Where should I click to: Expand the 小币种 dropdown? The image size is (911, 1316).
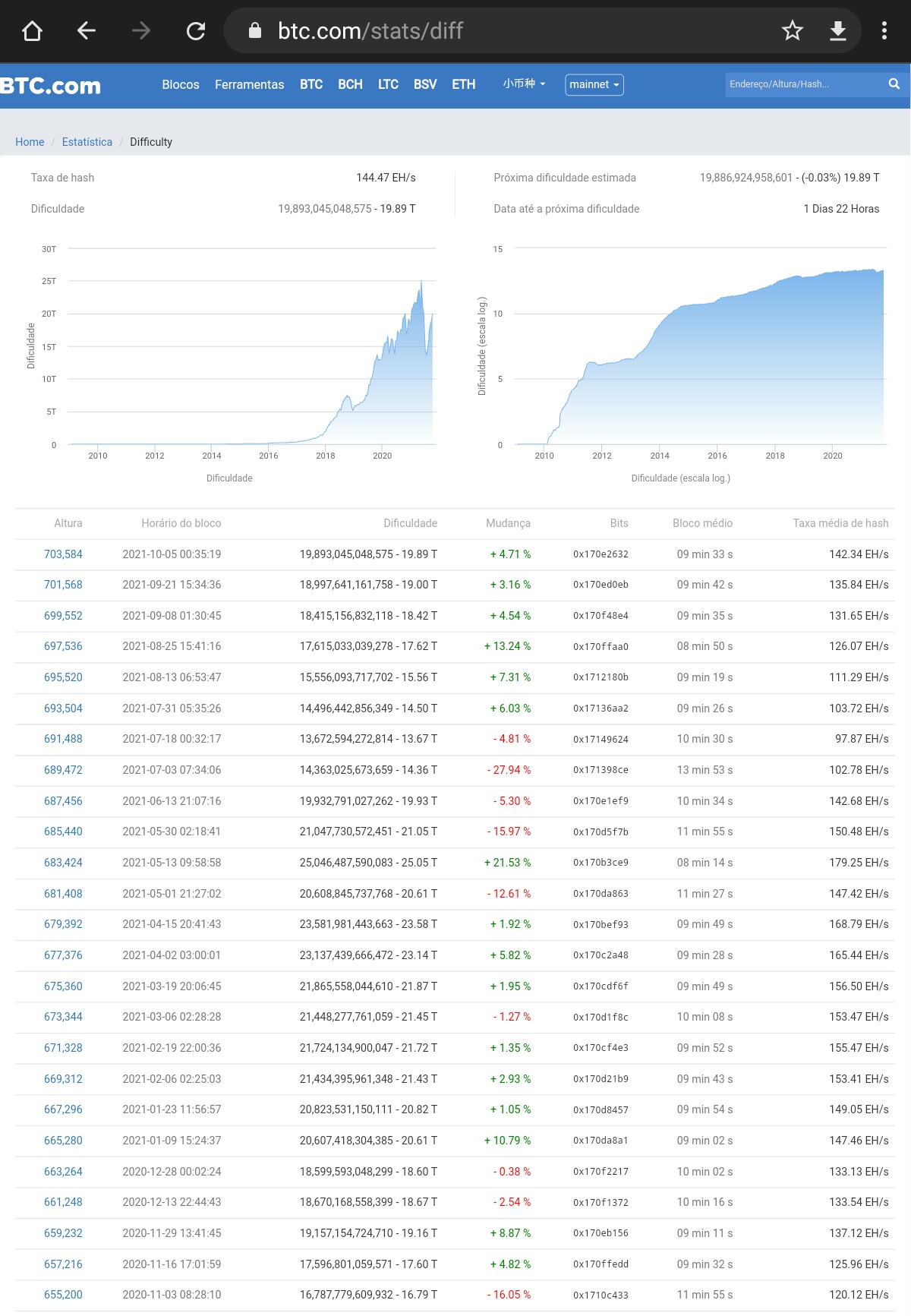click(x=524, y=84)
